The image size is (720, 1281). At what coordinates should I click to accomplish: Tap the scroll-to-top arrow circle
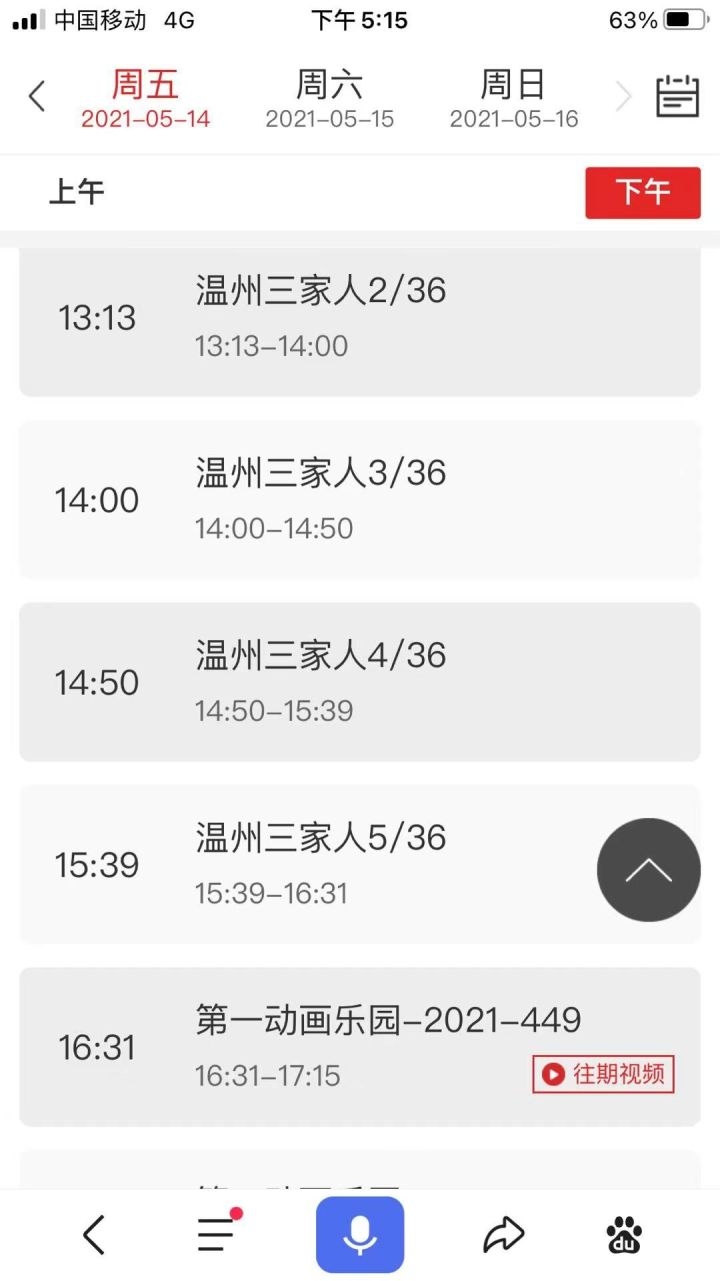click(648, 870)
